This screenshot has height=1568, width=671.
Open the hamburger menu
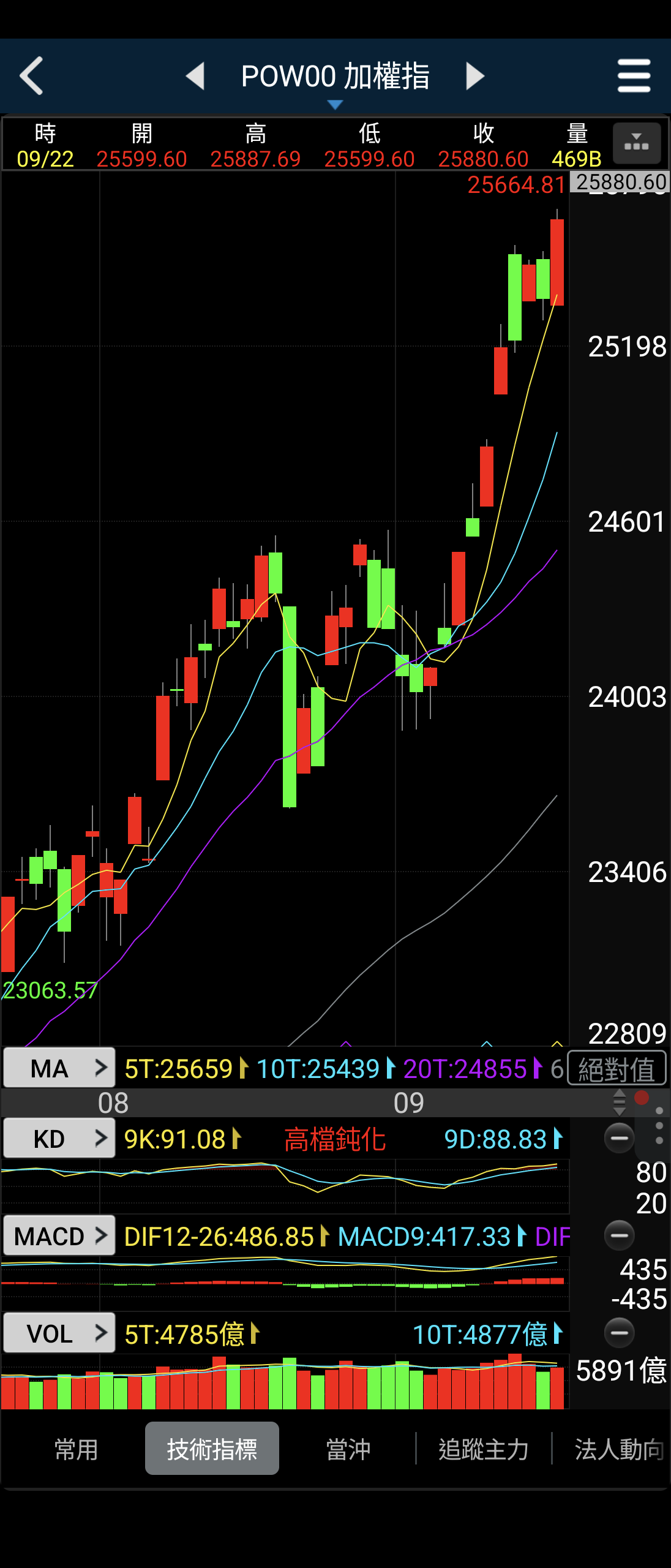(x=634, y=76)
